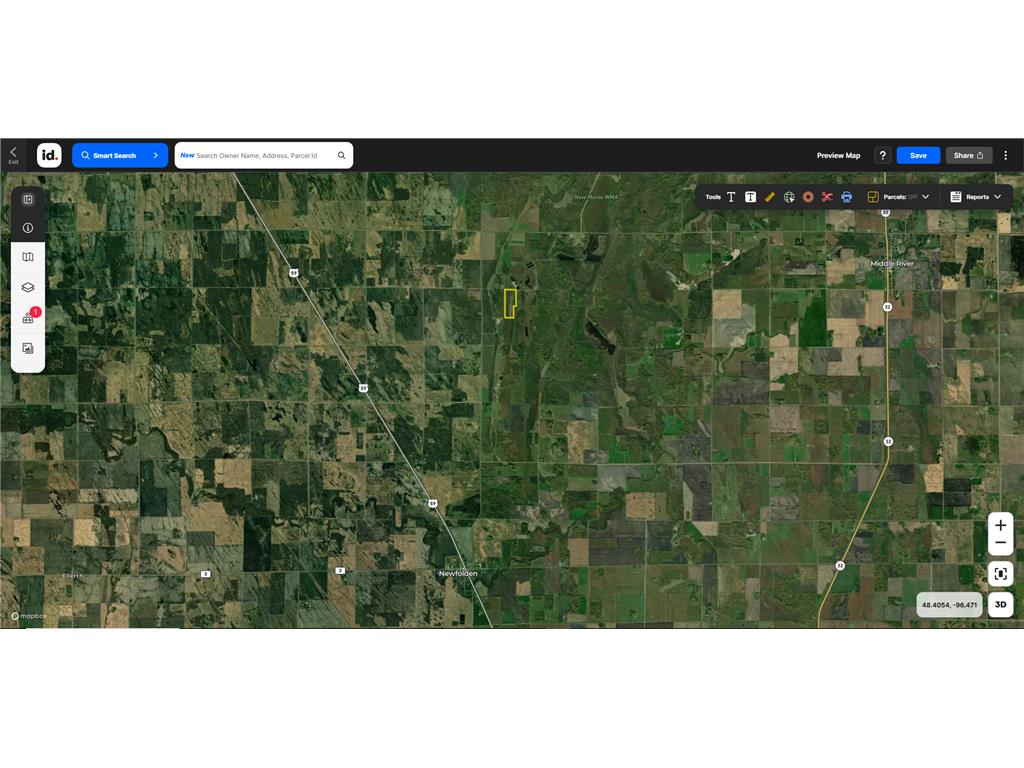
Task: Open the top bar overflow menu
Action: tap(1006, 155)
